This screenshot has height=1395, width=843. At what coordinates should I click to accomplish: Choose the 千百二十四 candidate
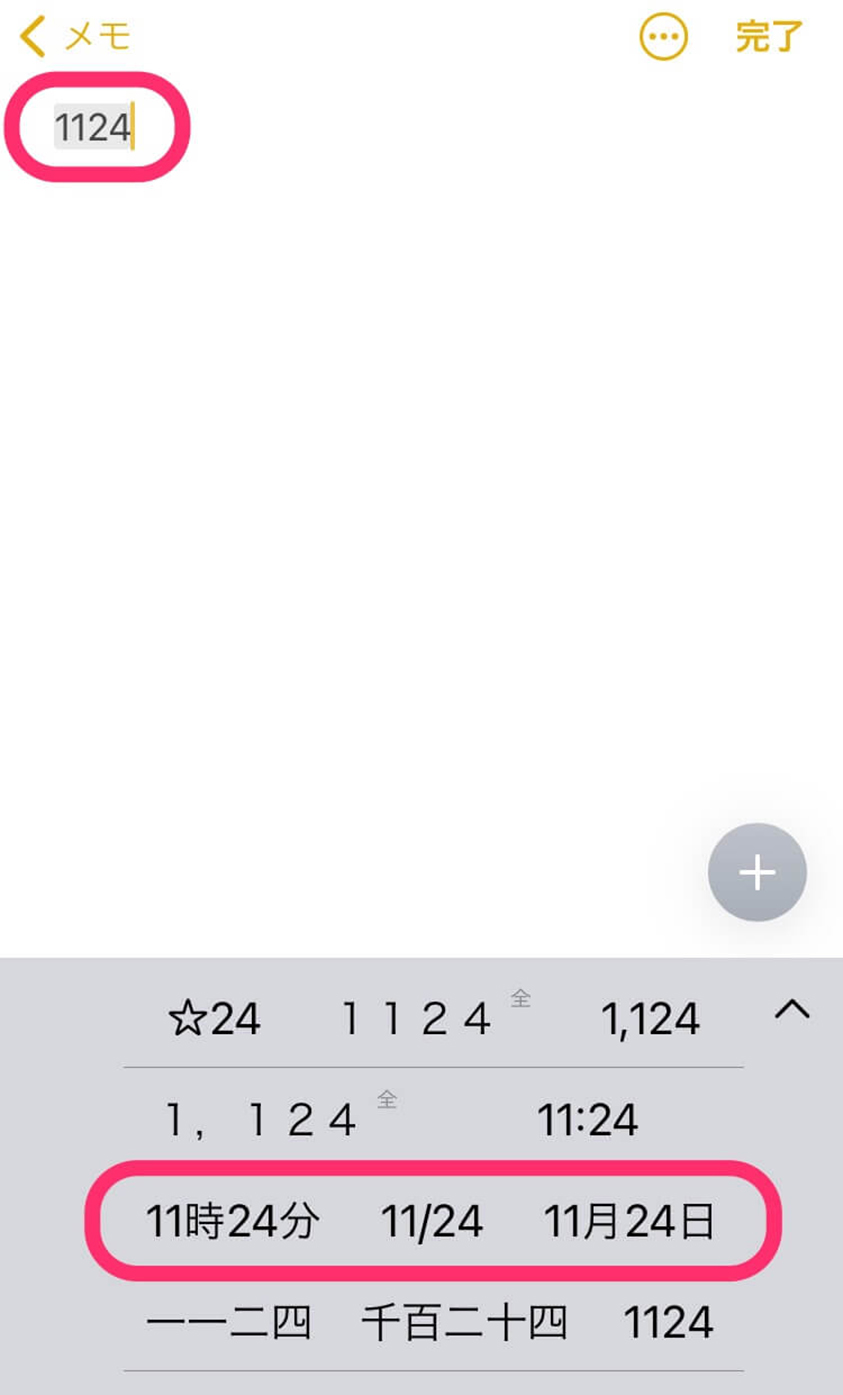coord(464,1323)
